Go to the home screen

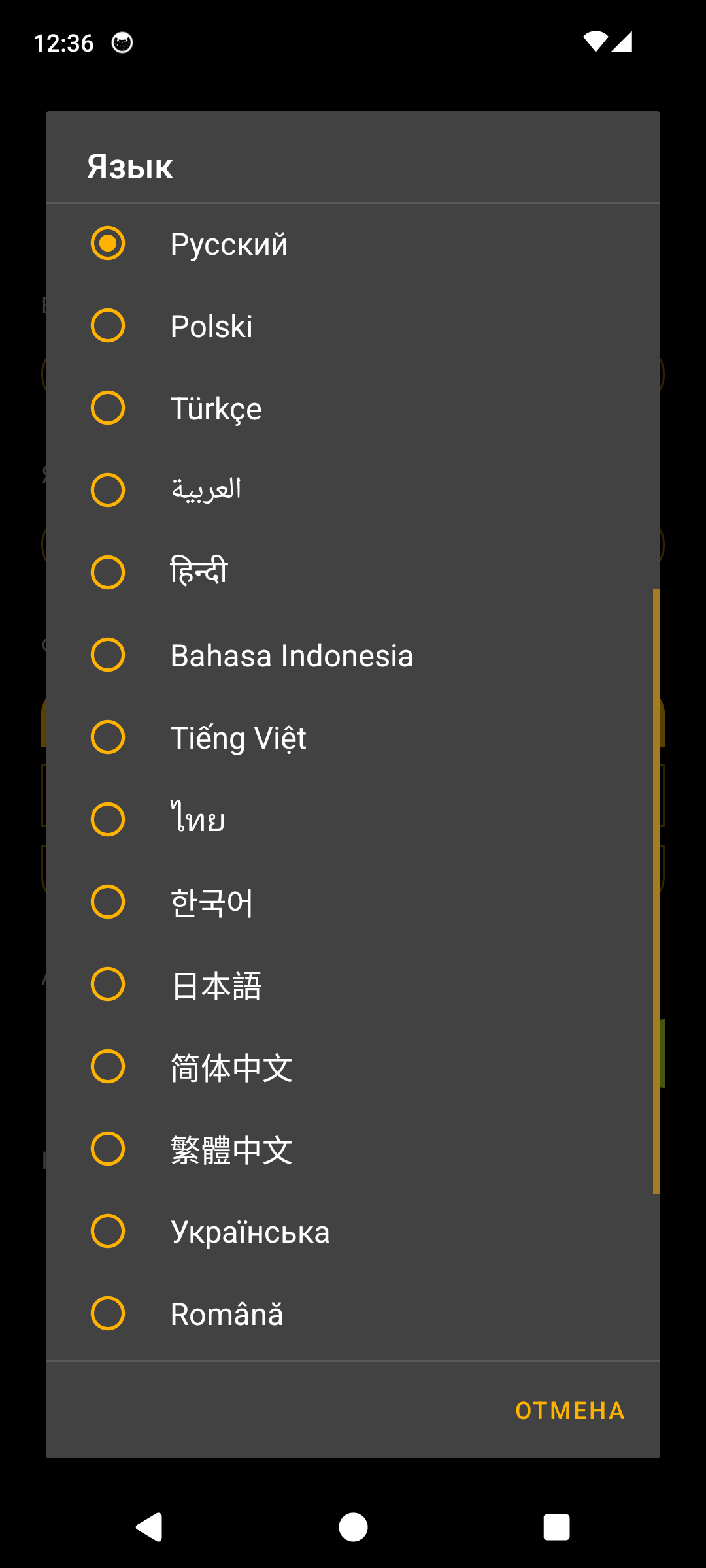[x=353, y=1527]
